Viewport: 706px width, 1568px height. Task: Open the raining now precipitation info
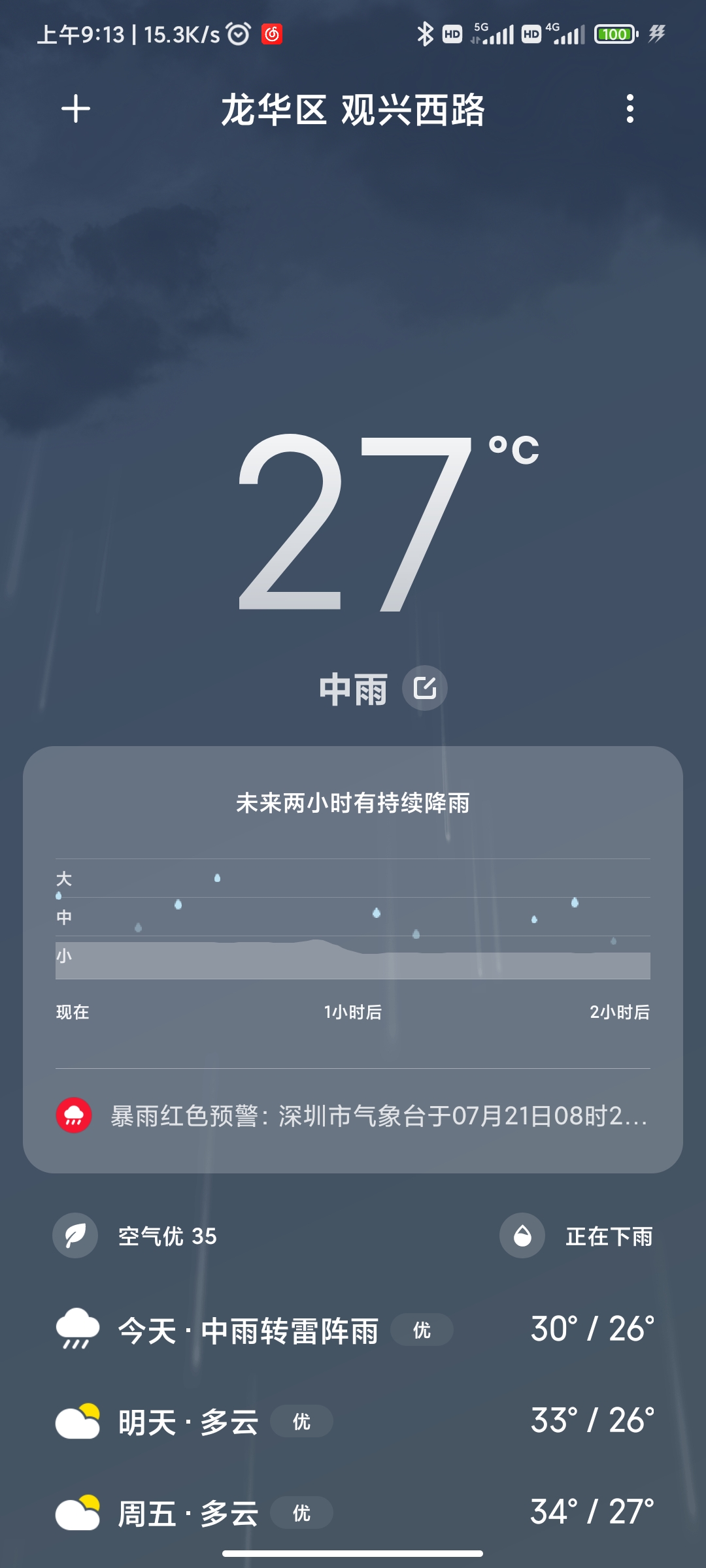577,1236
